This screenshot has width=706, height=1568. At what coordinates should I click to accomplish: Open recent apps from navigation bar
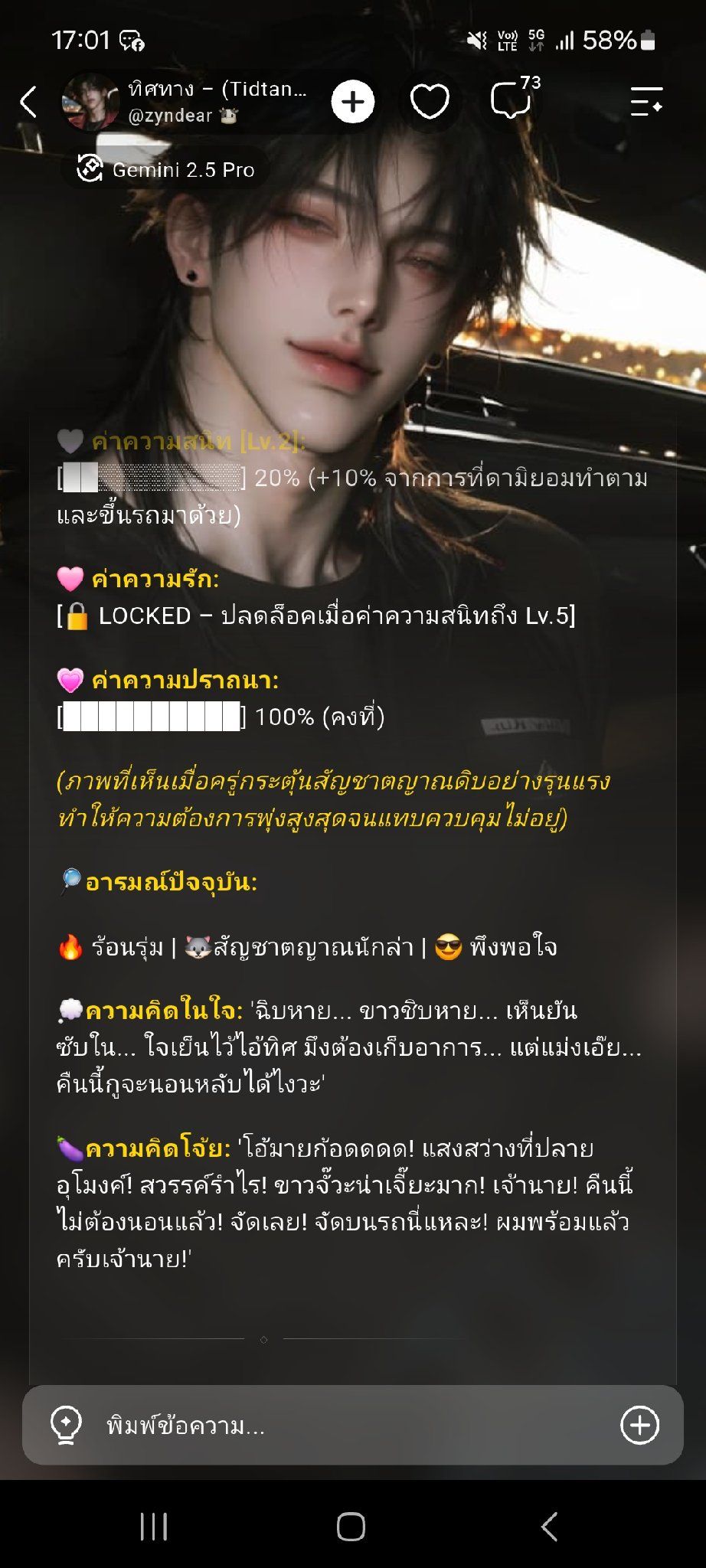tap(154, 1526)
